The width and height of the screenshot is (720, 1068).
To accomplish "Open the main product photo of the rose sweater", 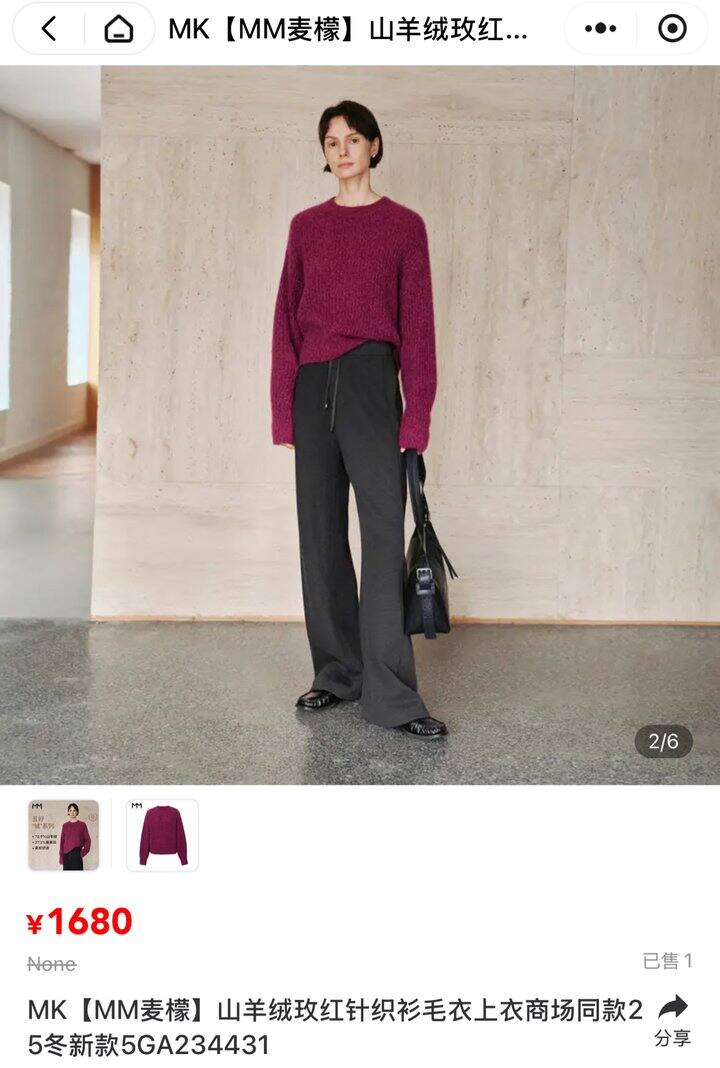I will pos(360,425).
